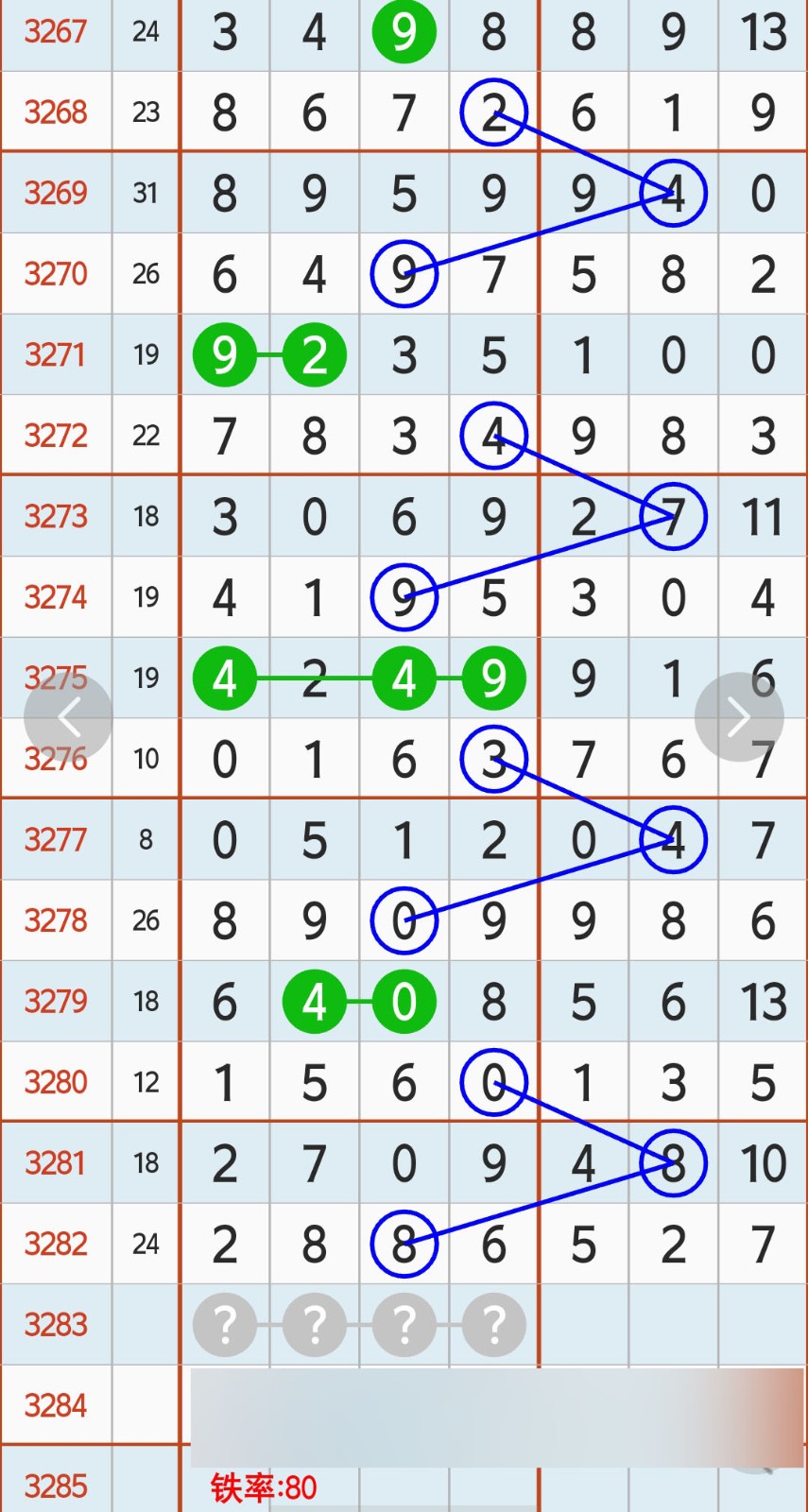Toggle the circled 2 marker in row 3268
Screen dimensions: 808x1512
click(493, 112)
